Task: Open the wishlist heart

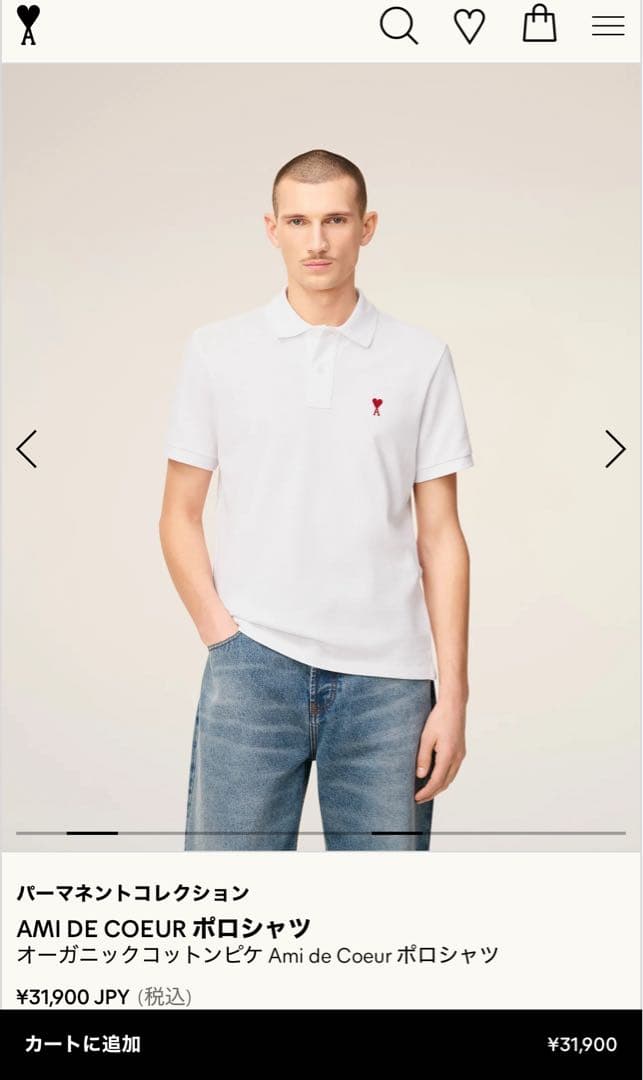Action: 469,26
